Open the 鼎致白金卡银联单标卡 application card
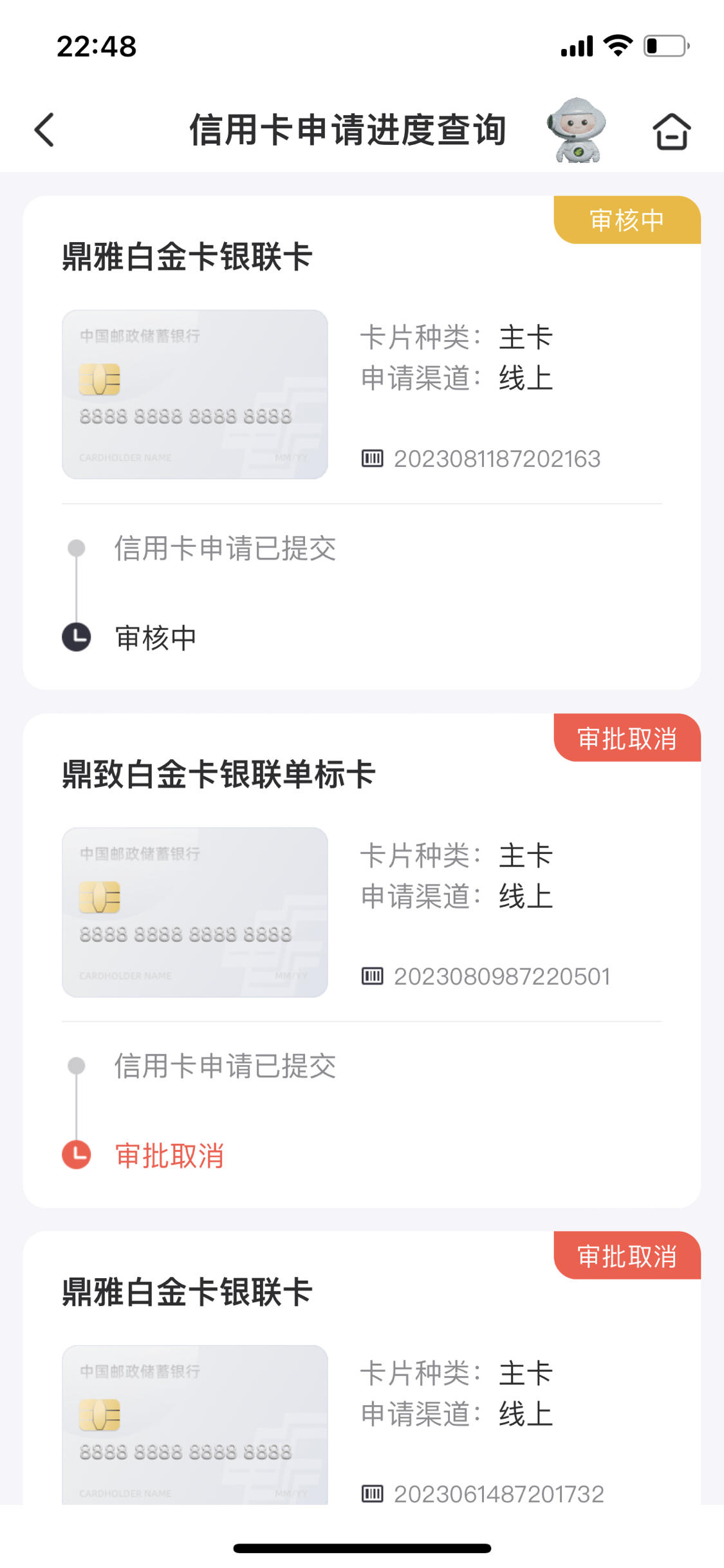Image resolution: width=724 pixels, height=1568 pixels. 362,960
